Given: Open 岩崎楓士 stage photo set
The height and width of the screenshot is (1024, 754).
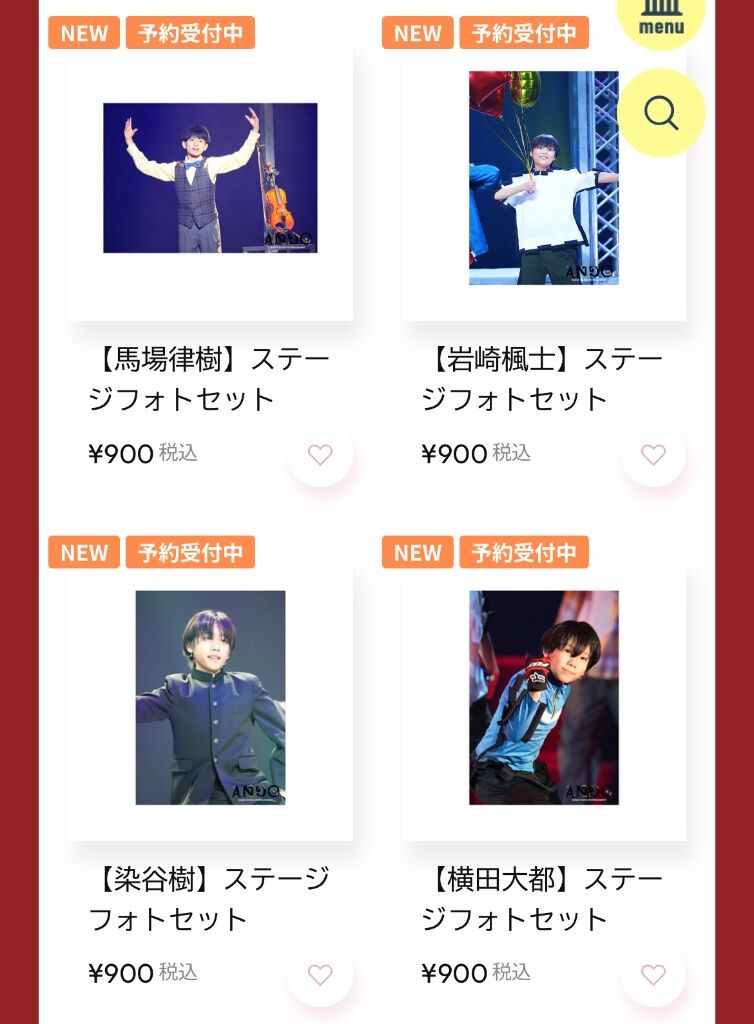Looking at the screenshot, I should click(544, 178).
